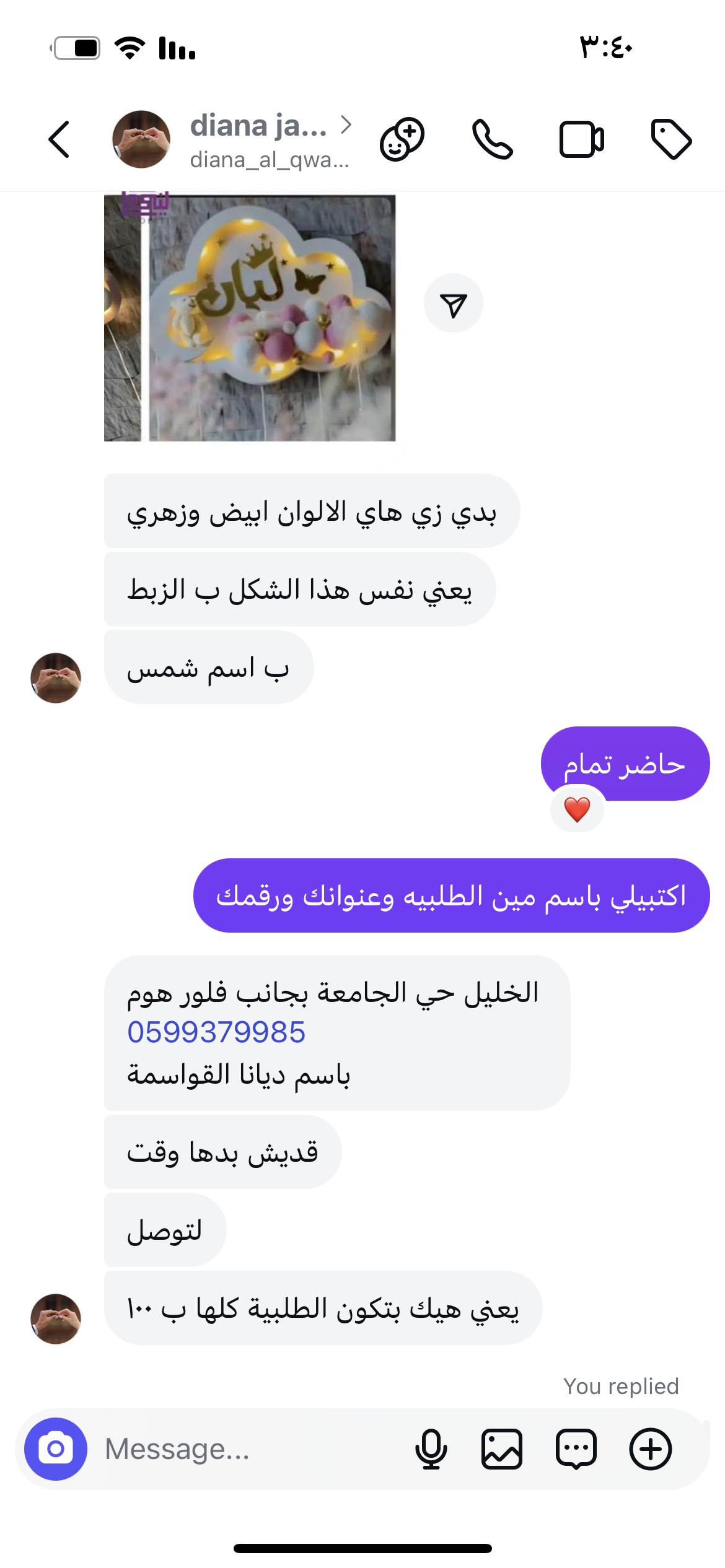Start a voice call with diana
This screenshot has height=1568, width=725.
tap(493, 139)
